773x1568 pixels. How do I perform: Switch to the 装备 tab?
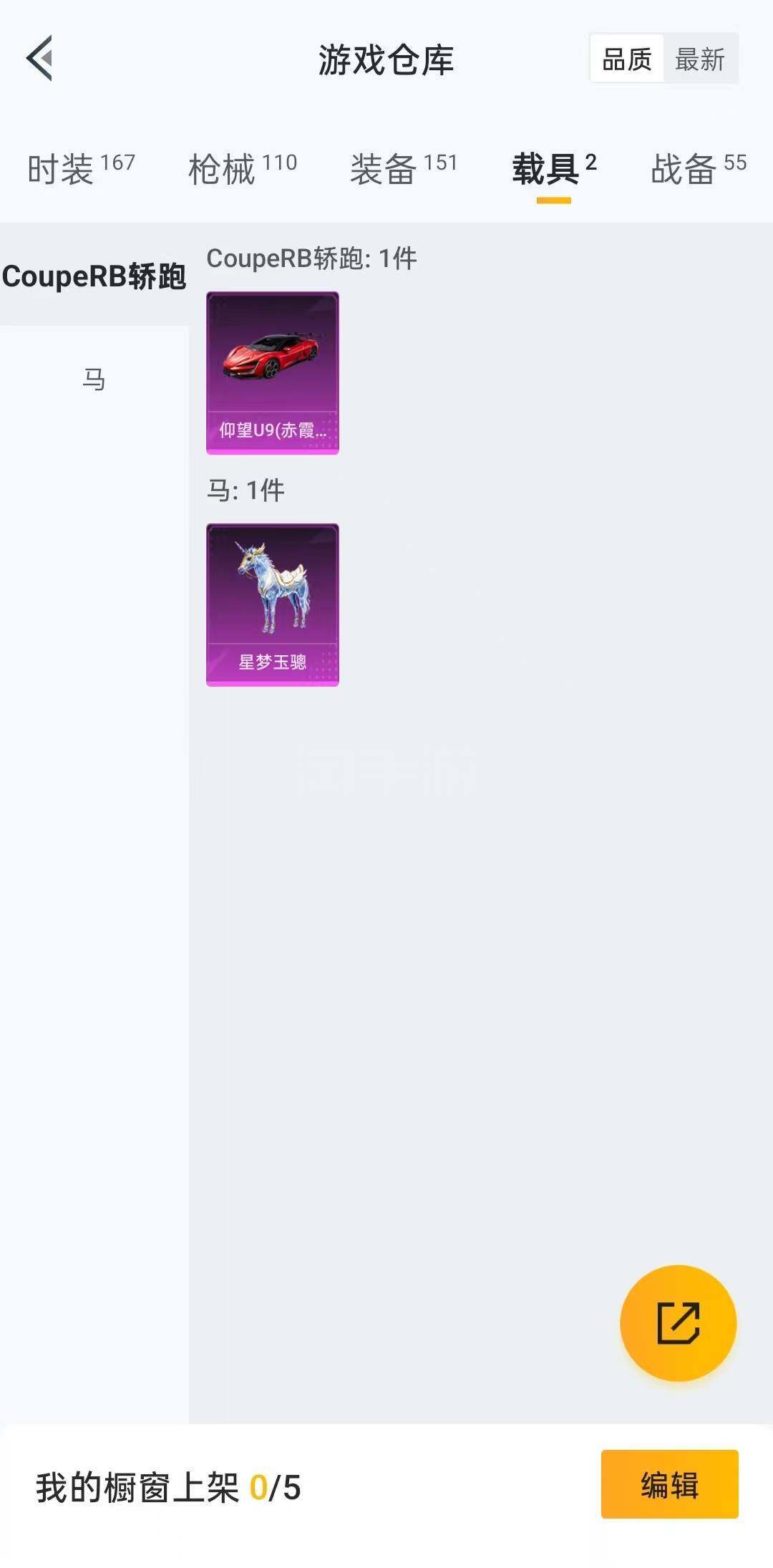404,169
